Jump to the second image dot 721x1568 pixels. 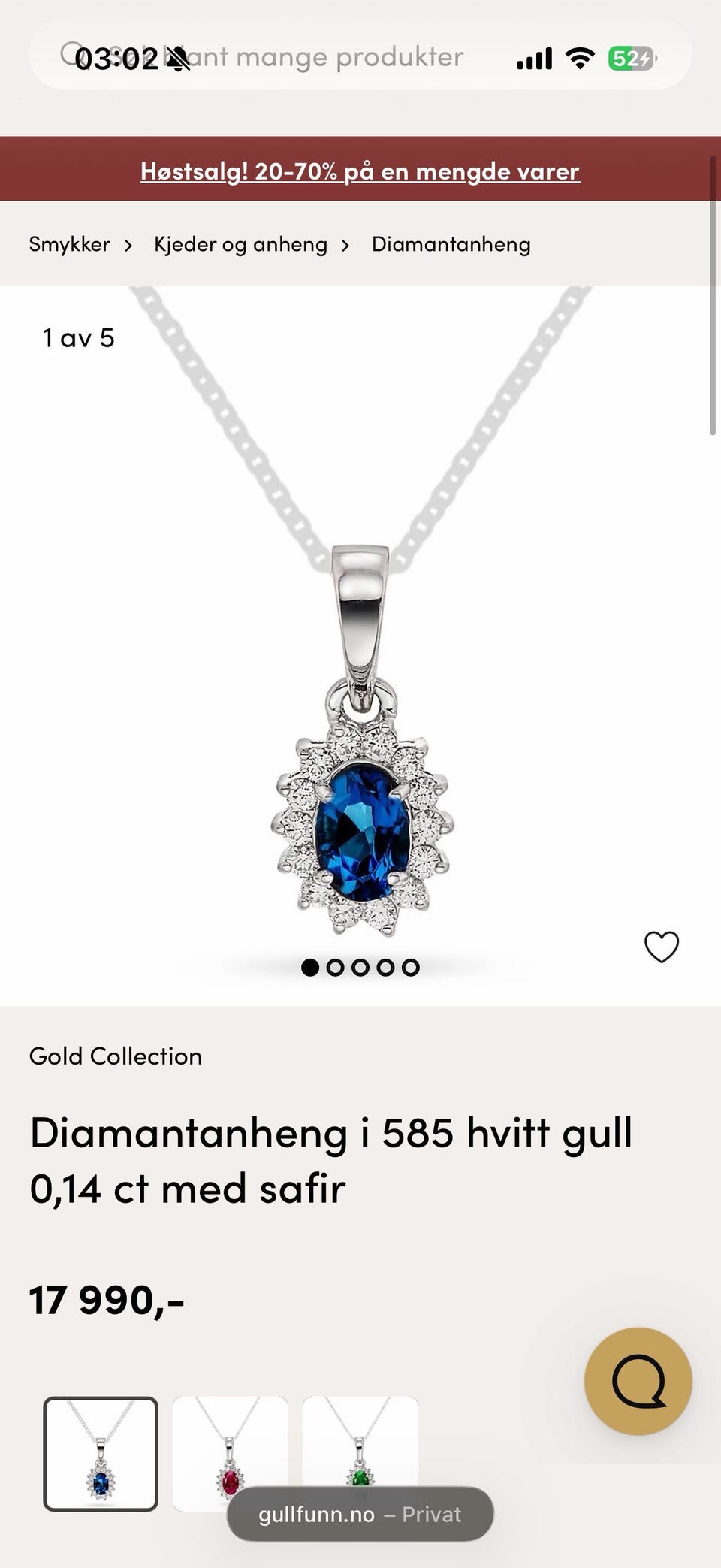[x=335, y=967]
